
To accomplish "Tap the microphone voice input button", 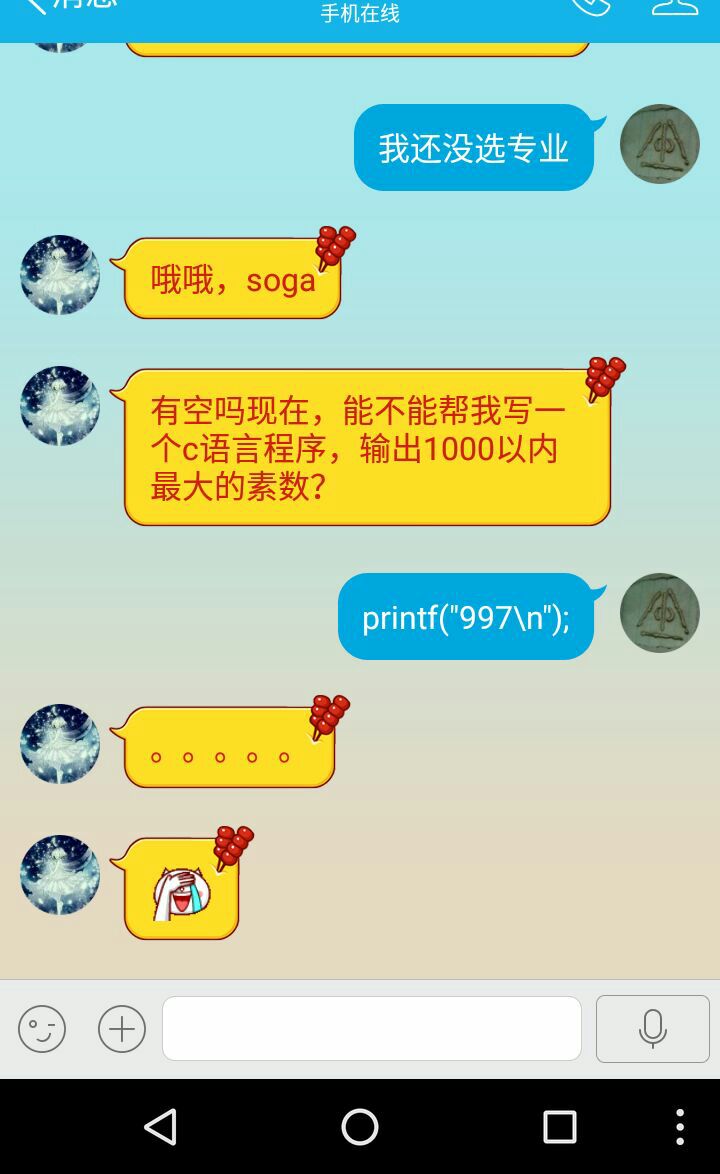I will click(x=652, y=1028).
